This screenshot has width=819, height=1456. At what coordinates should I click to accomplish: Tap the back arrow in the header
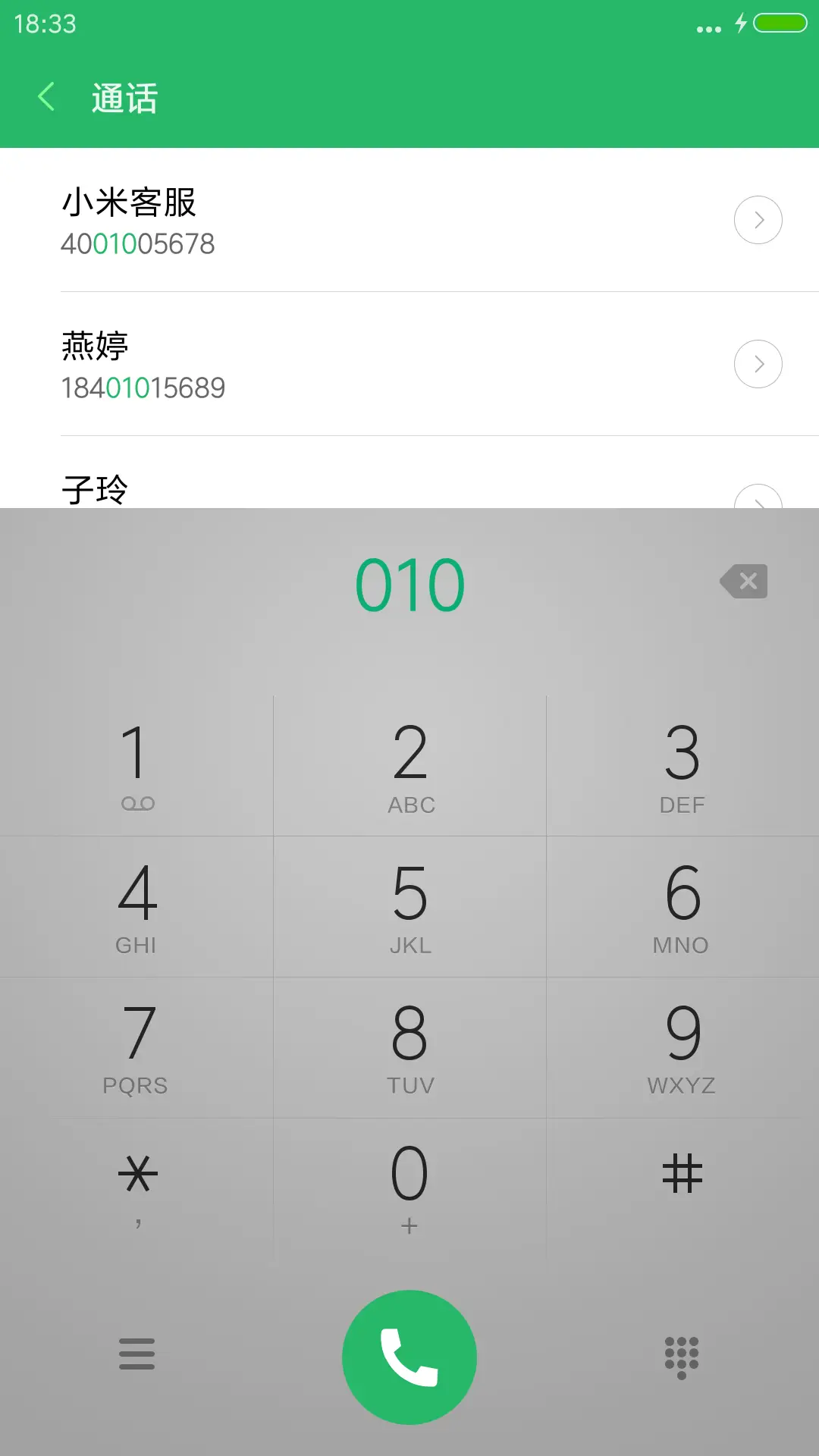pos(47,97)
